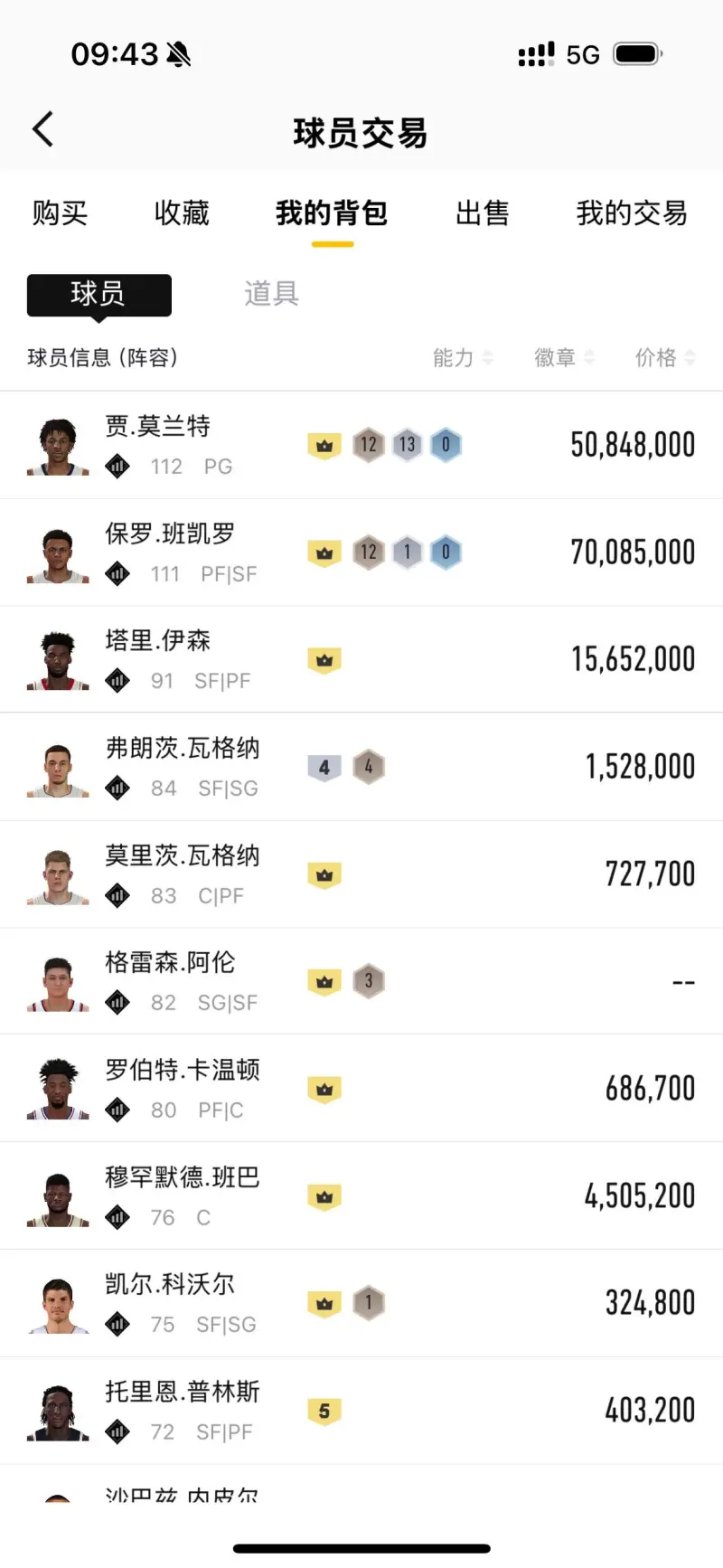Sort list by 能力
This screenshot has height=1568, width=723.
click(x=462, y=358)
